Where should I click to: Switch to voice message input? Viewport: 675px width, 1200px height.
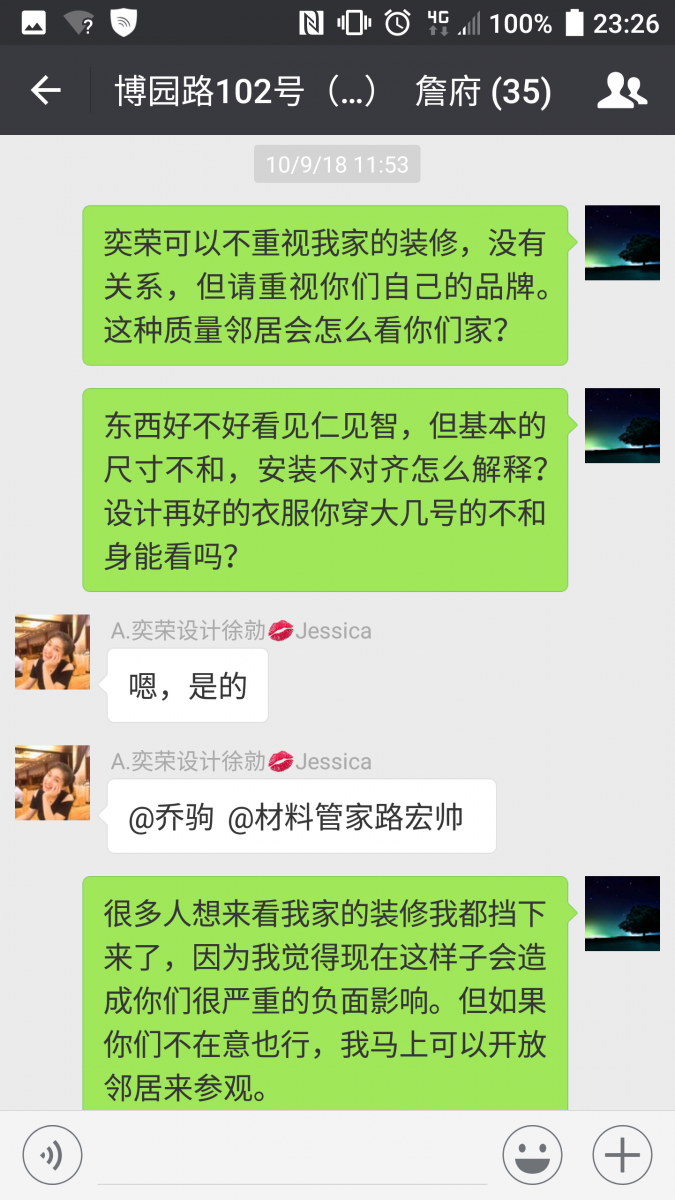pos(52,1155)
